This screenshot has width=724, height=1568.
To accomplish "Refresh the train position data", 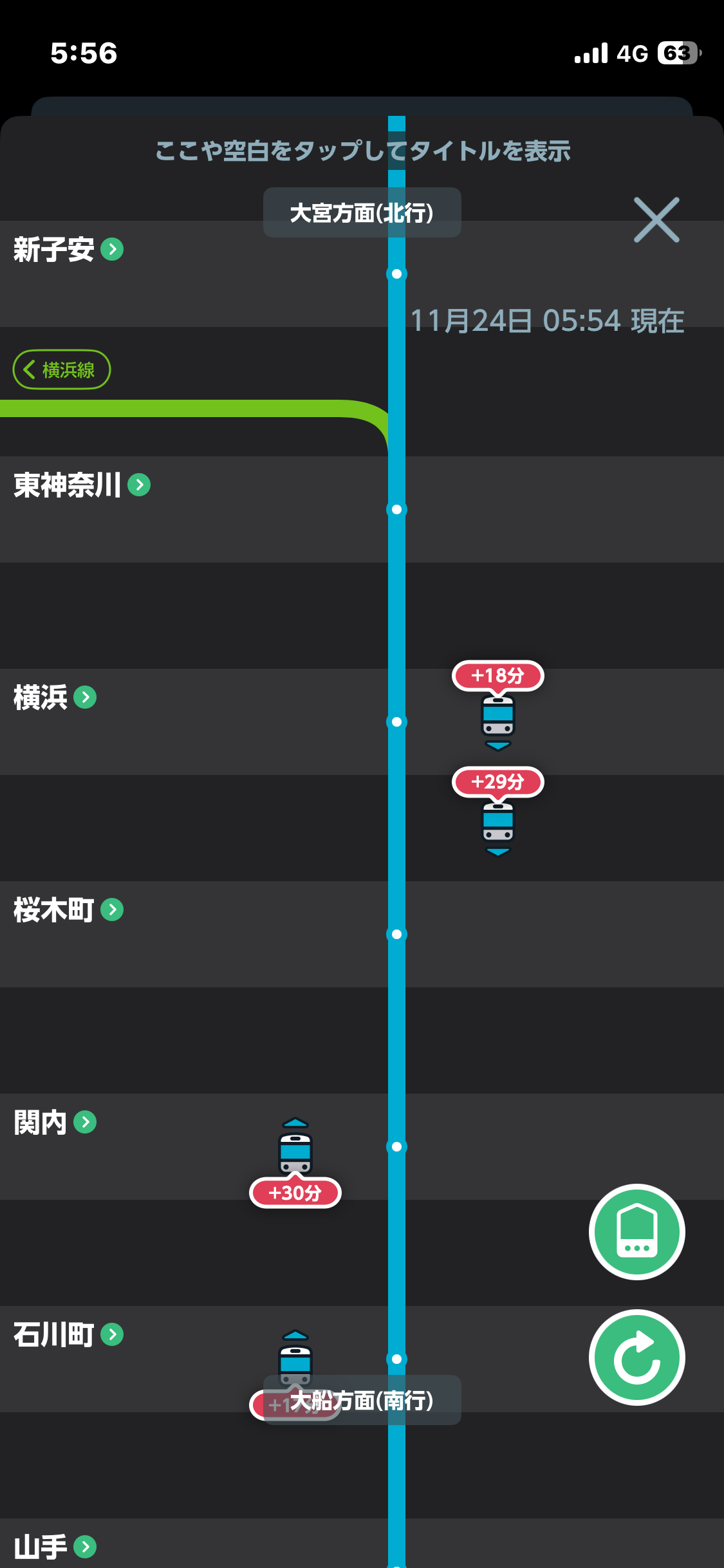I will (636, 1358).
